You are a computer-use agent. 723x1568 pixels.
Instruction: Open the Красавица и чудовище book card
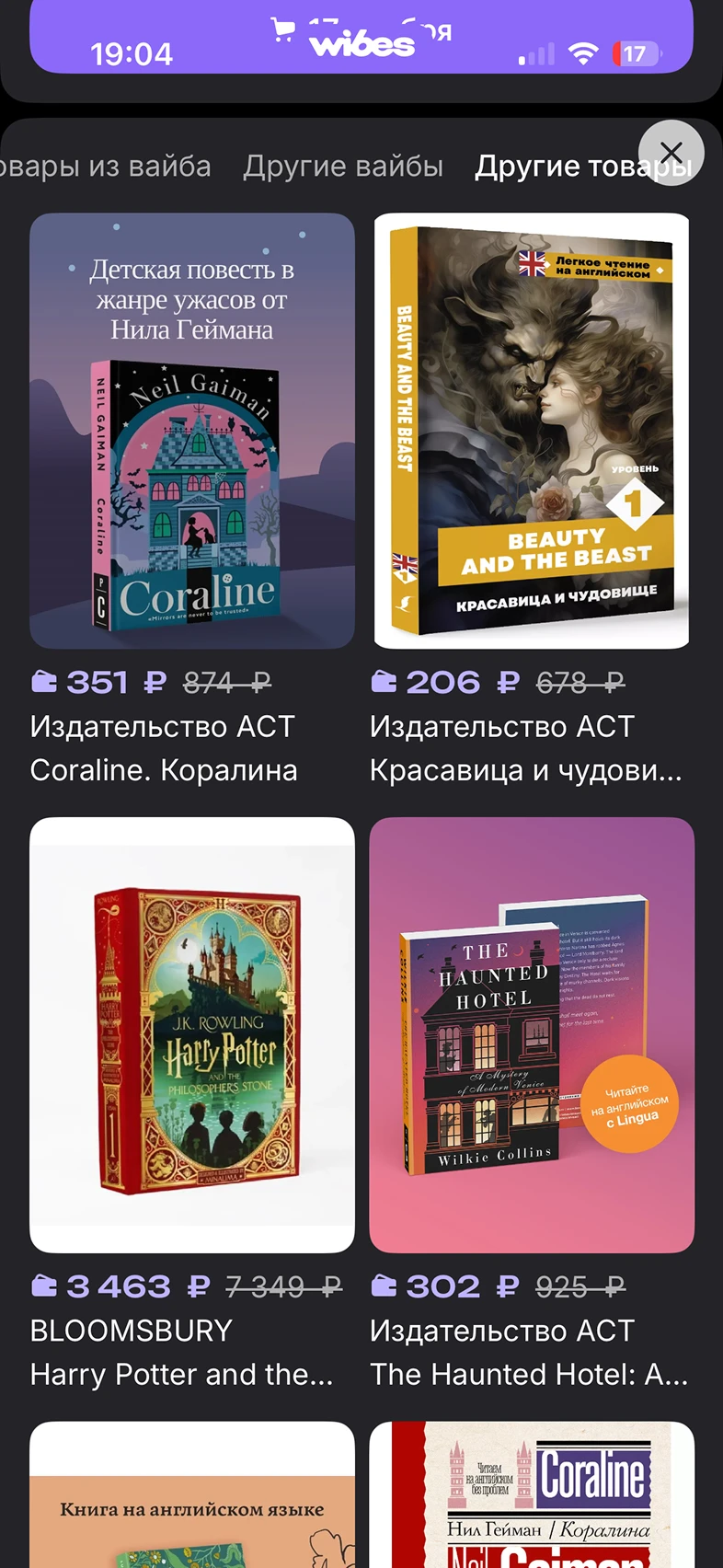tap(532, 431)
